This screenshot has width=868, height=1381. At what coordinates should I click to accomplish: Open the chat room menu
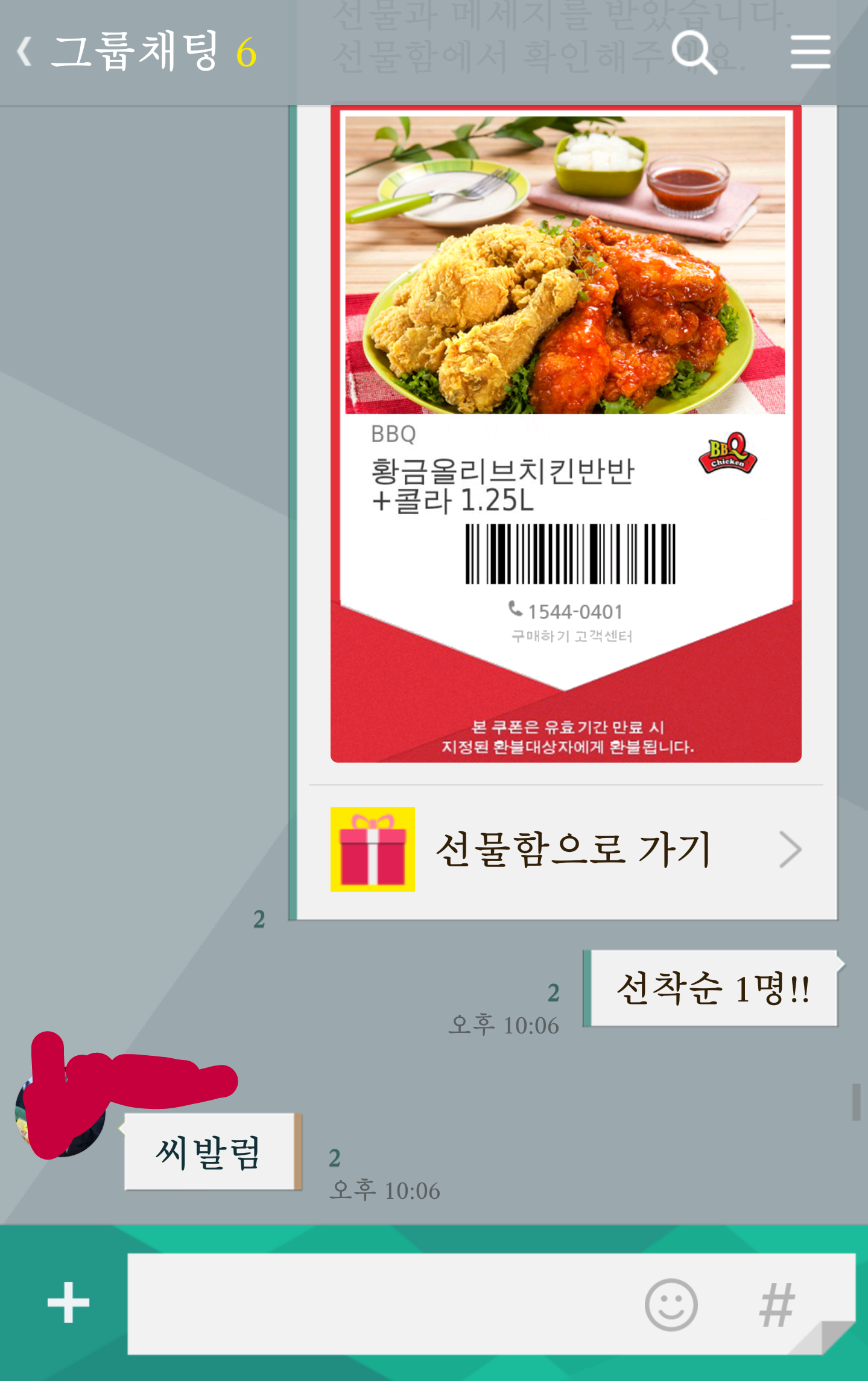coord(810,52)
